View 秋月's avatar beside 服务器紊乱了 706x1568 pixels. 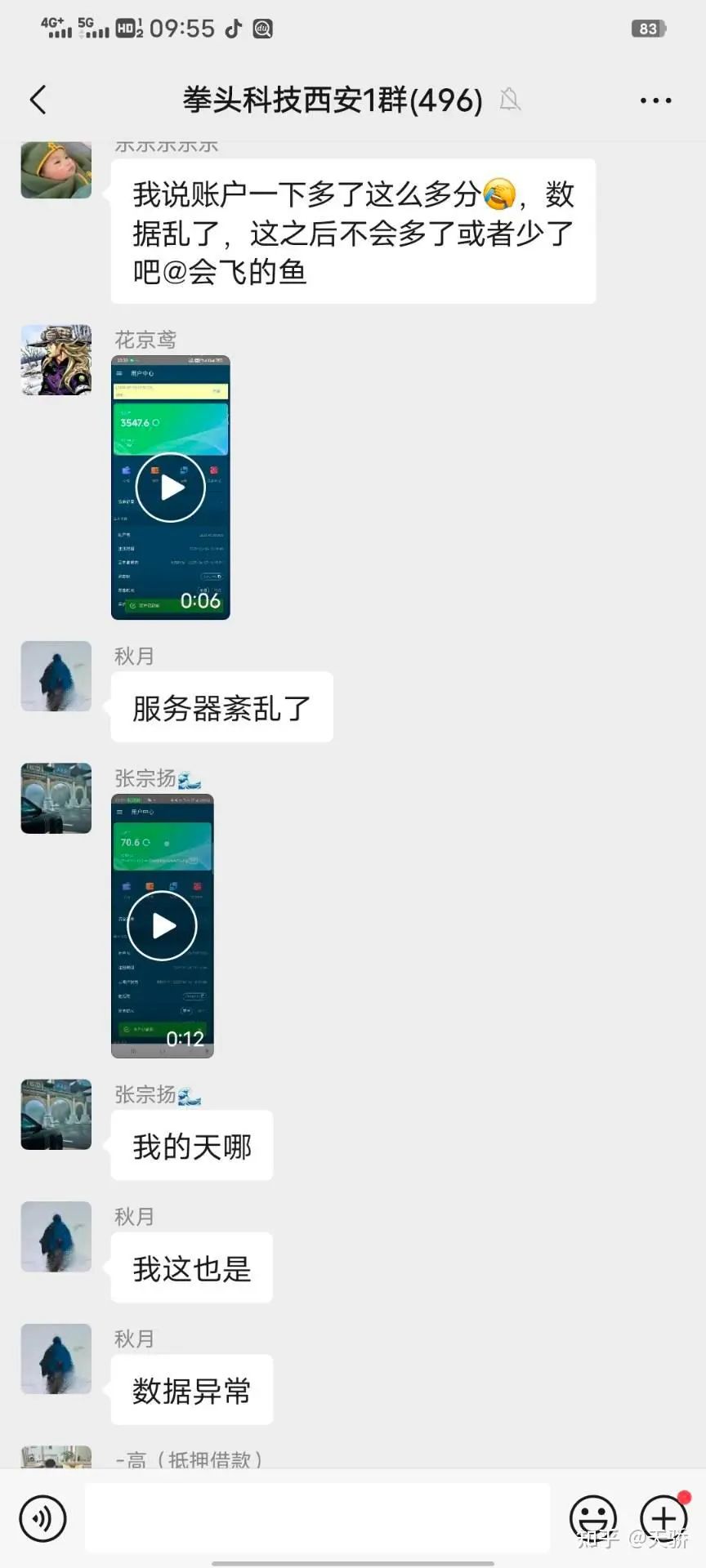56,676
